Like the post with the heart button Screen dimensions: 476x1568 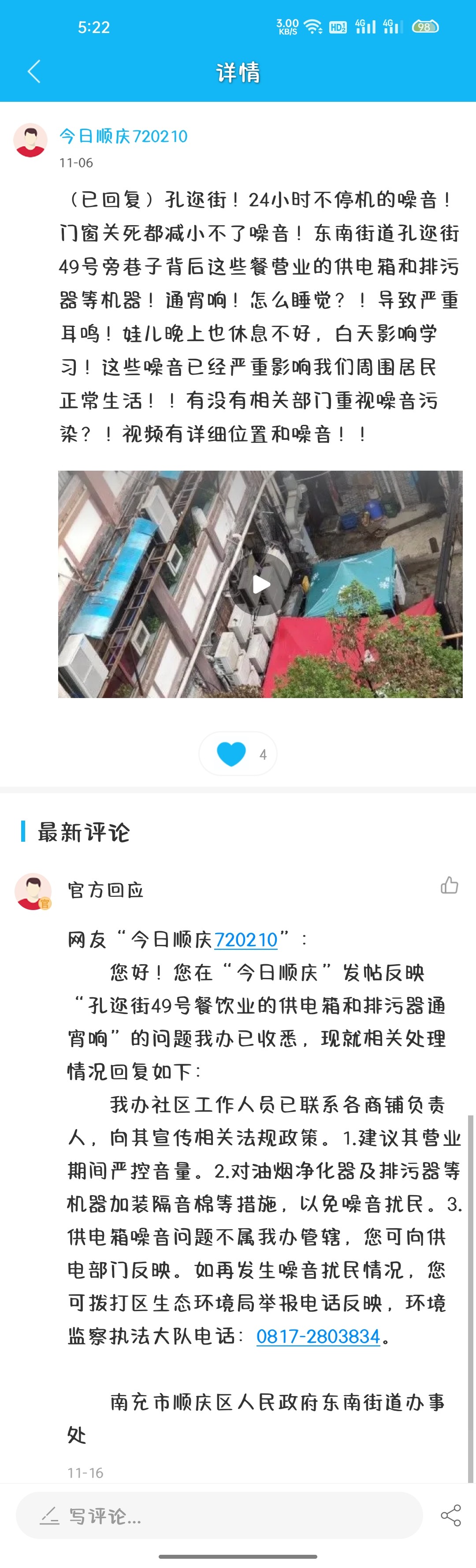click(232, 754)
